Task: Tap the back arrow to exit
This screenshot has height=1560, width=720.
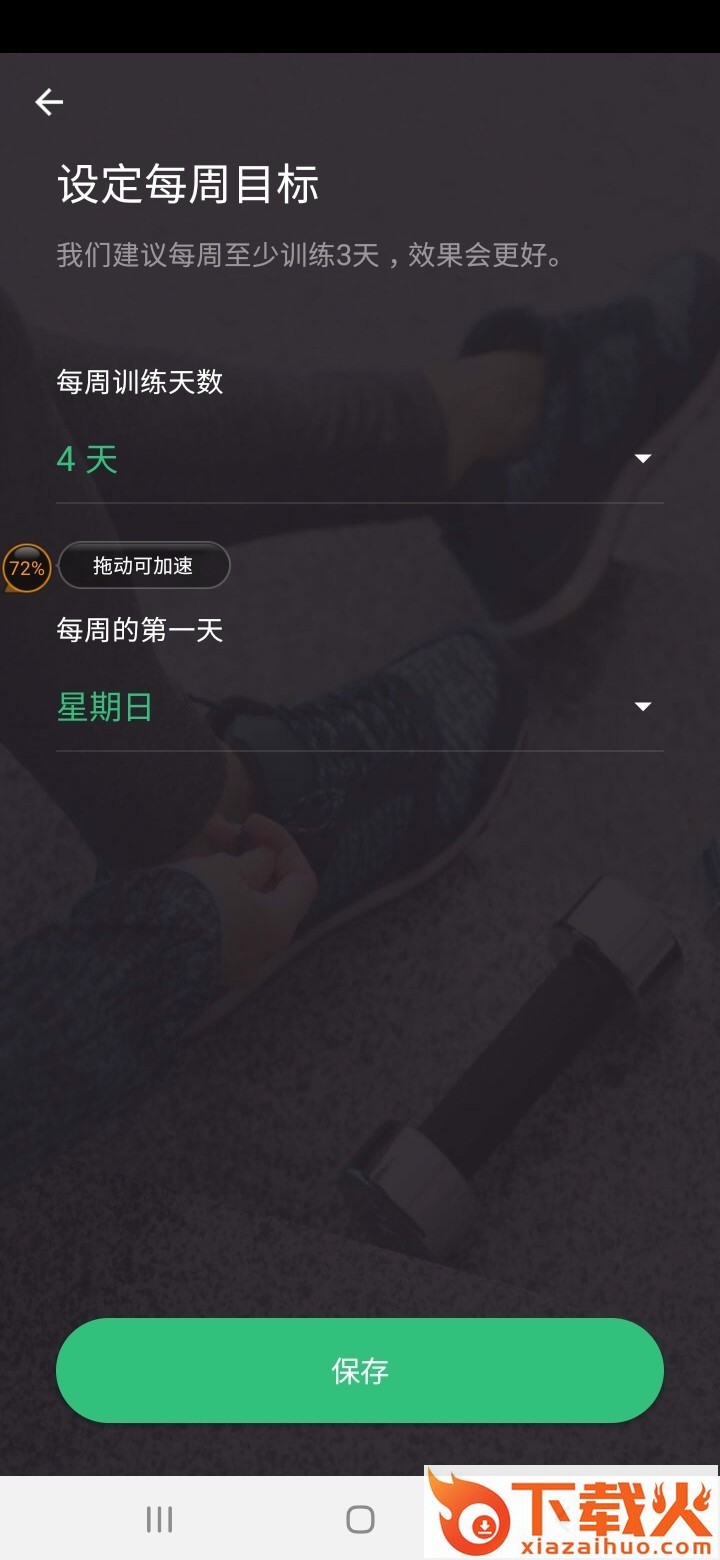Action: pos(49,101)
